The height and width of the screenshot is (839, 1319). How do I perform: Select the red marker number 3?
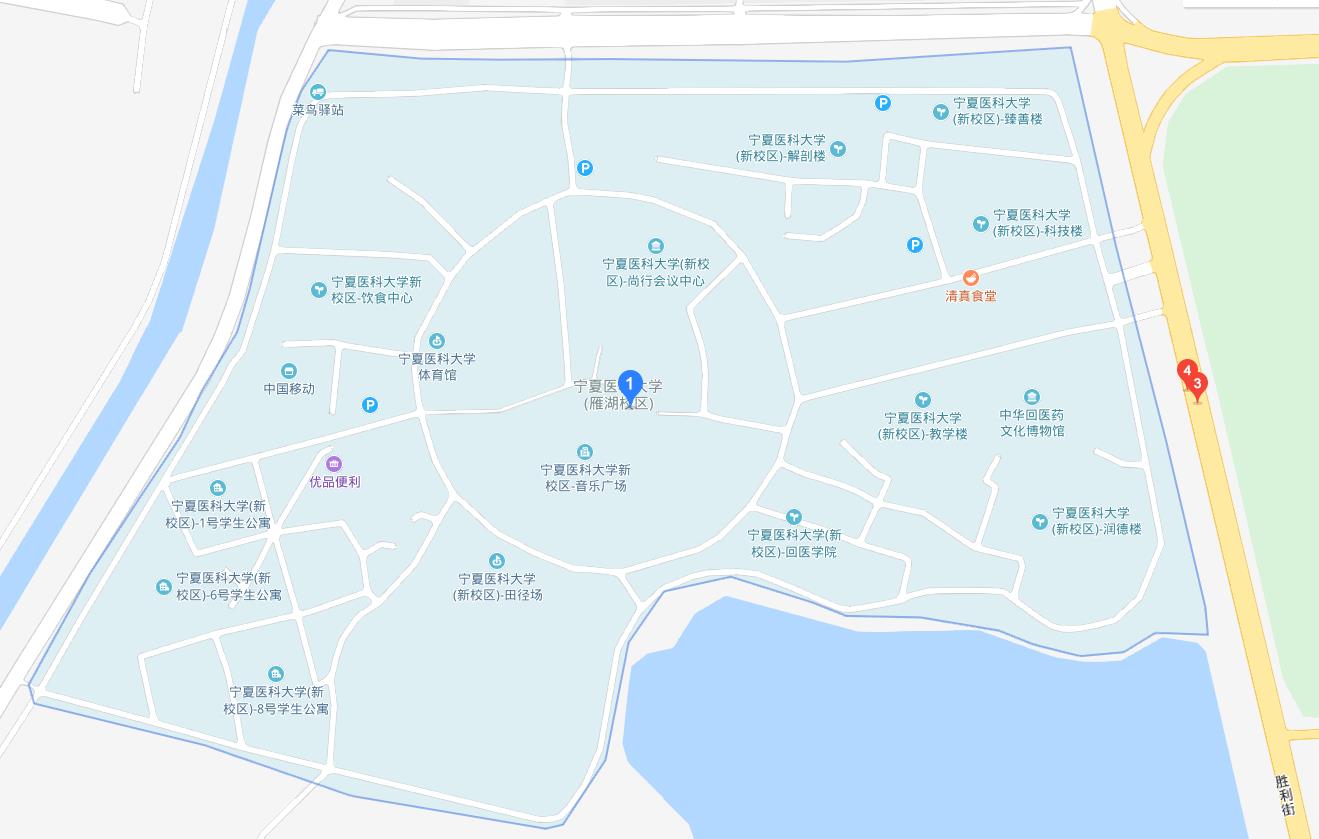(1198, 385)
